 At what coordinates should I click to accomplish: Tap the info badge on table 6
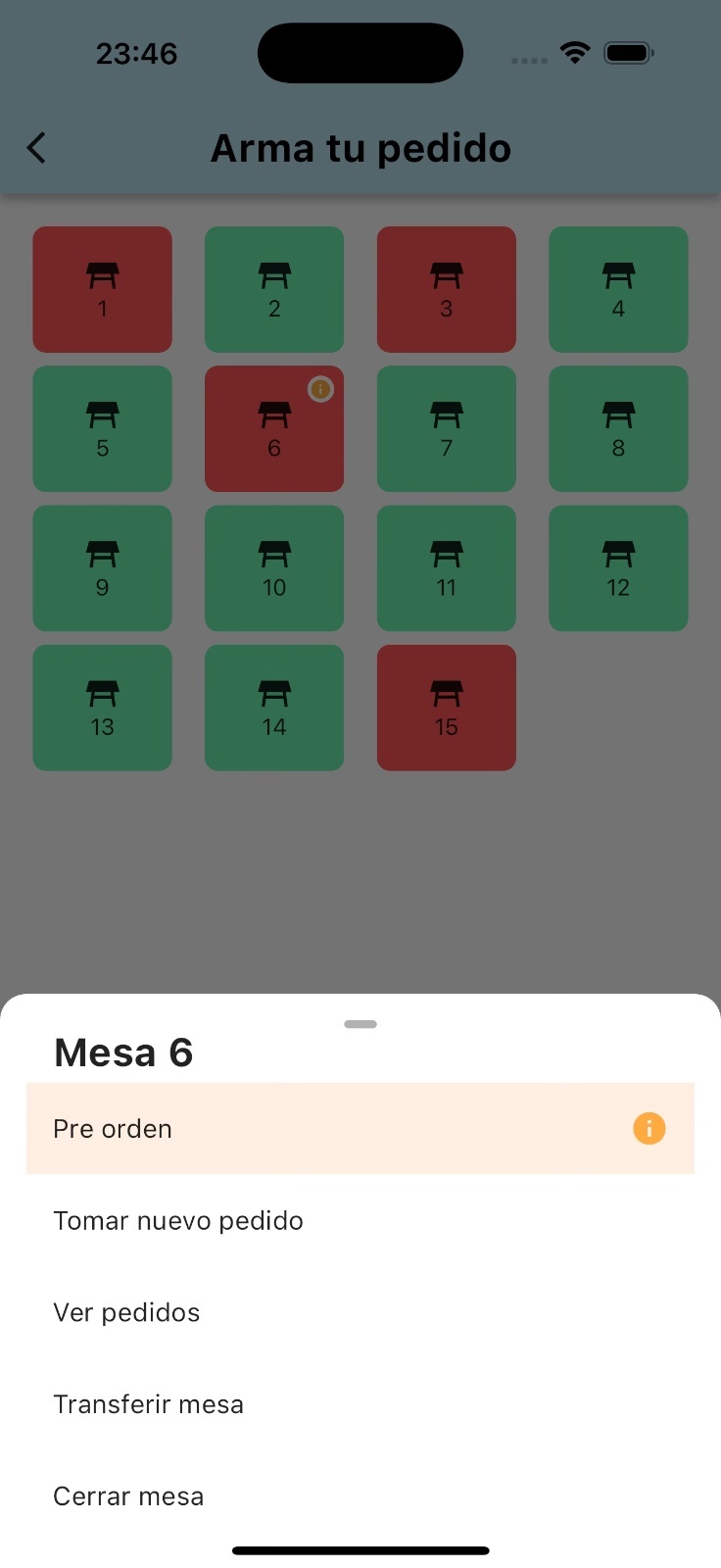pyautogui.click(x=322, y=389)
